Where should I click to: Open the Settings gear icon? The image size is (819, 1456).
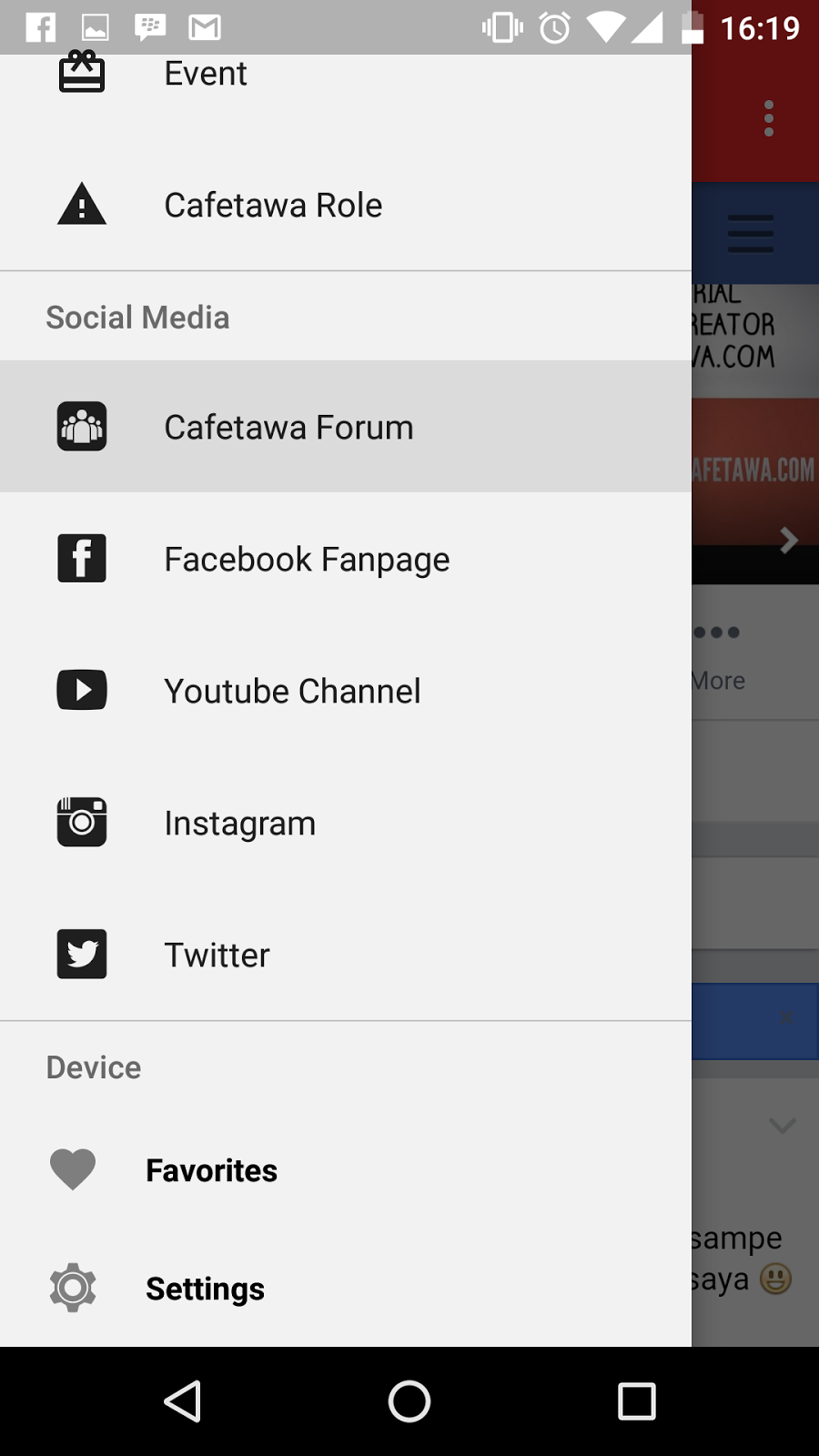pyautogui.click(x=73, y=1288)
